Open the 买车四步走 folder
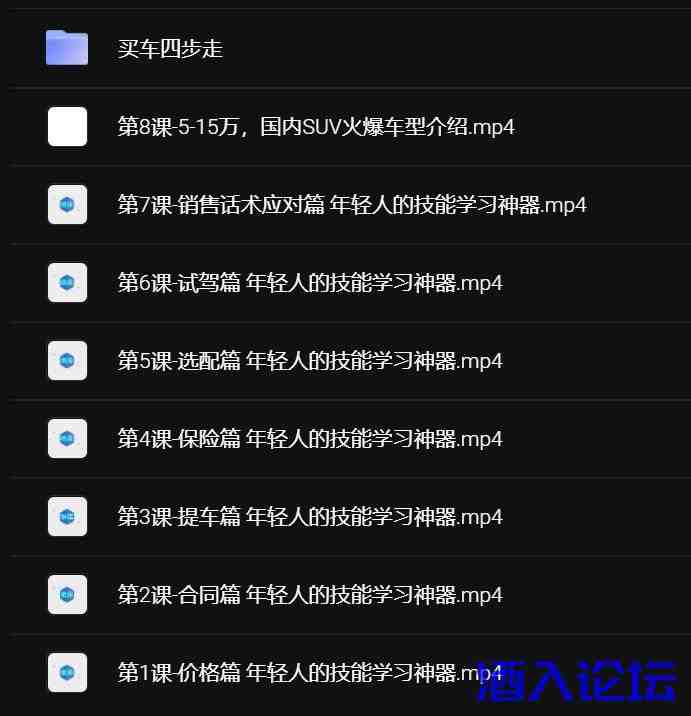This screenshot has width=691, height=716. click(x=170, y=49)
